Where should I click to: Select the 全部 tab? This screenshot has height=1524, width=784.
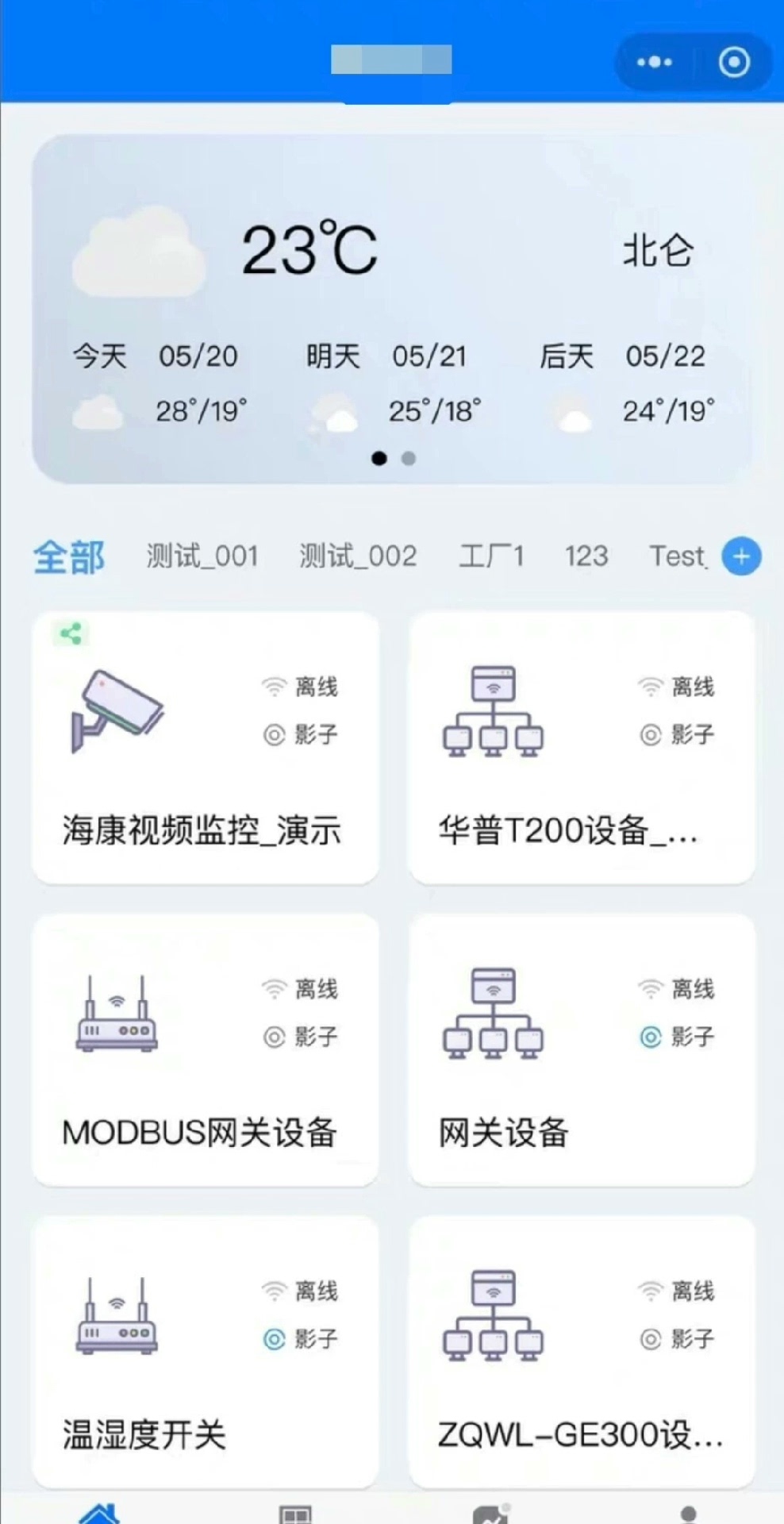pos(69,556)
